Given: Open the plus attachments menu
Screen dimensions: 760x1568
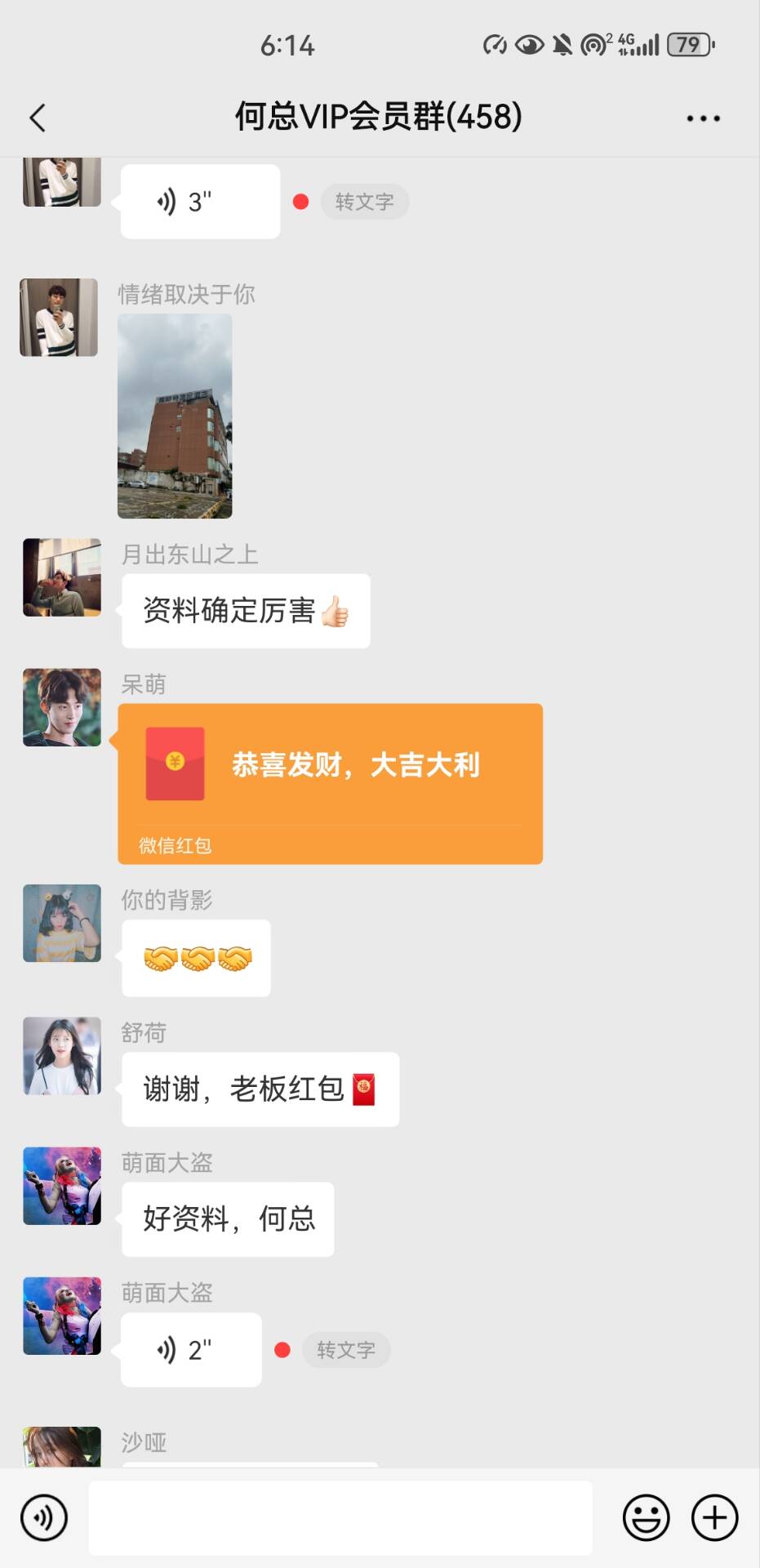Looking at the screenshot, I should [714, 1518].
